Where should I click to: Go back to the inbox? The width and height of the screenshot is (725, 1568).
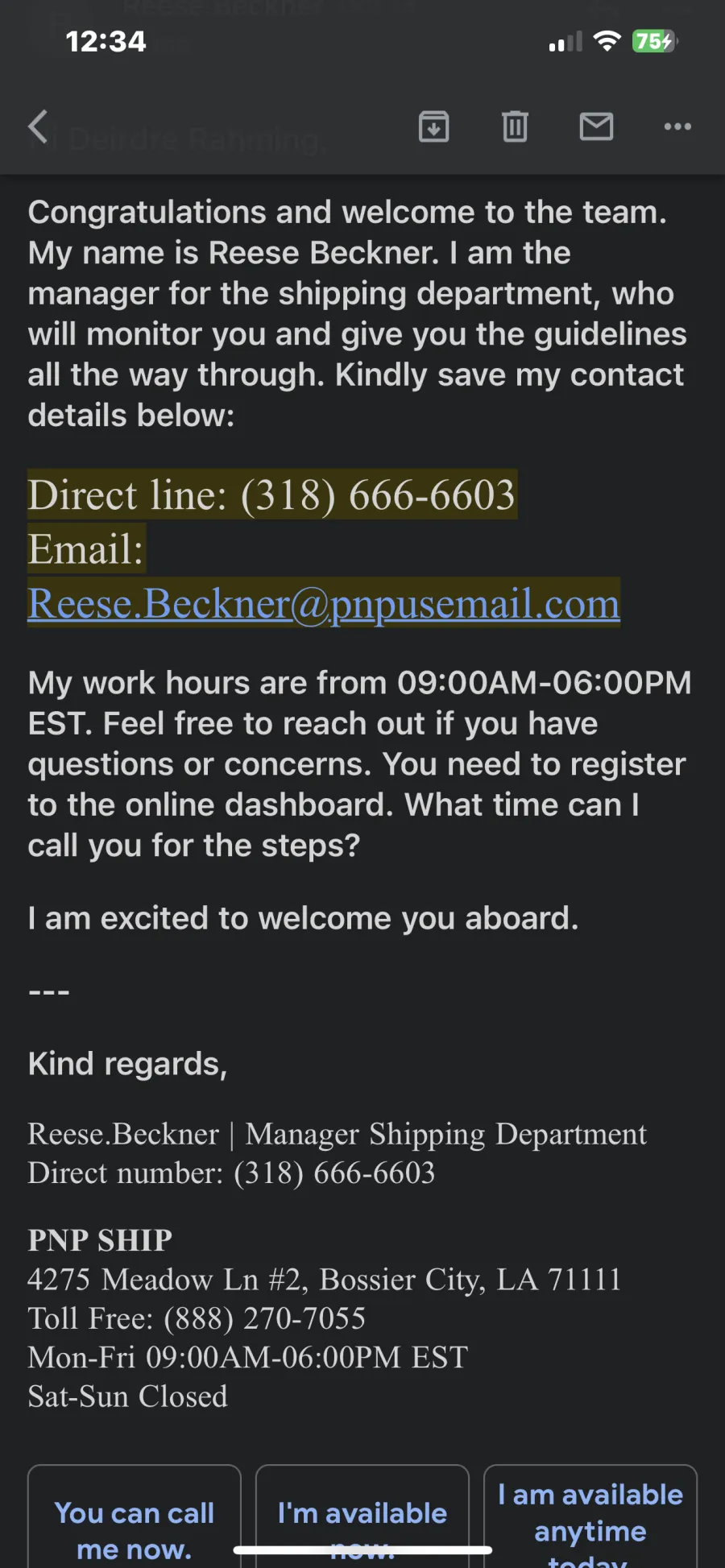click(x=39, y=126)
